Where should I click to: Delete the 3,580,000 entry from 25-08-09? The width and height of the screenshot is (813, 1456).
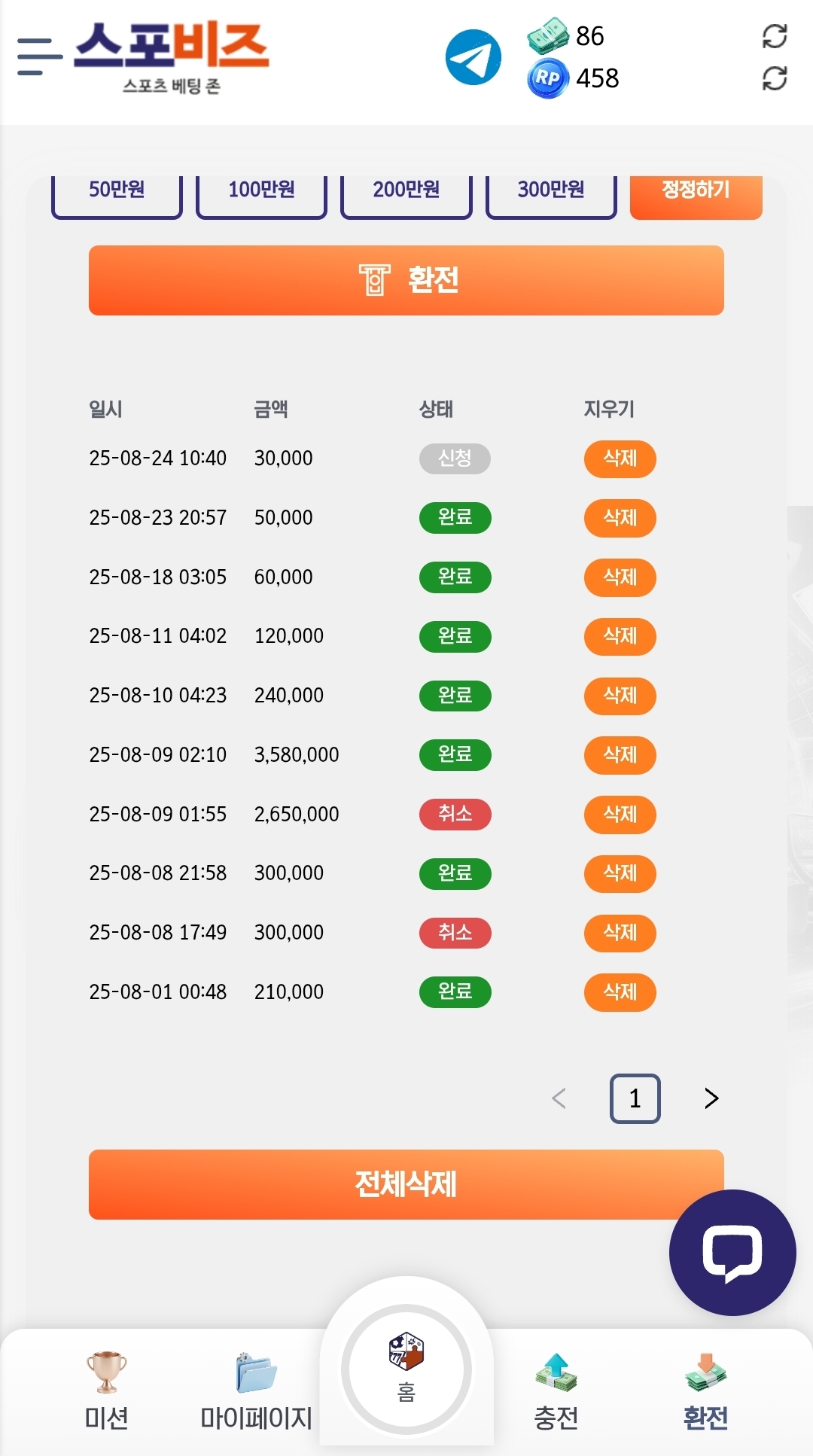point(620,755)
